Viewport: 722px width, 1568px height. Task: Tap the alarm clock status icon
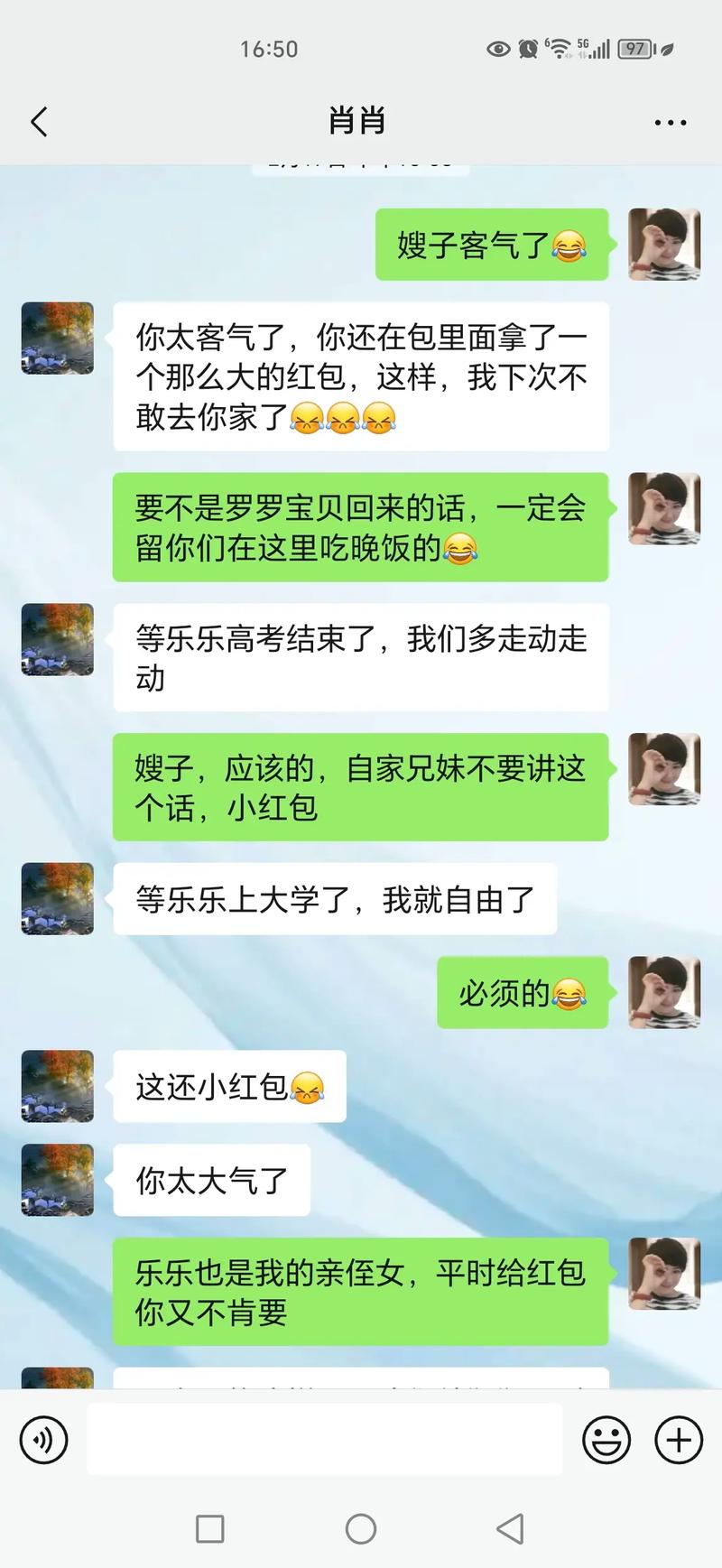(x=530, y=49)
